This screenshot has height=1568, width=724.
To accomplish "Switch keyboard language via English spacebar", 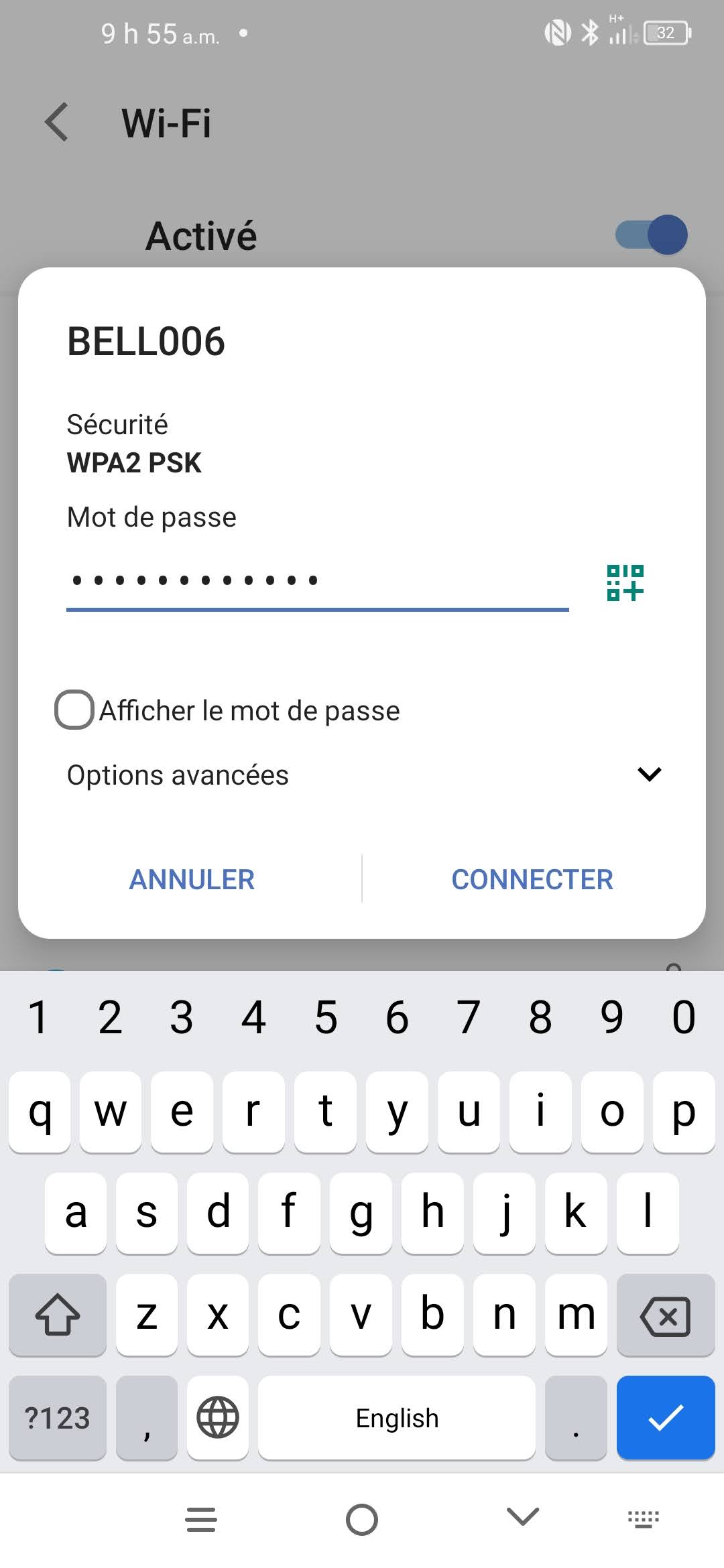I will click(x=396, y=1418).
